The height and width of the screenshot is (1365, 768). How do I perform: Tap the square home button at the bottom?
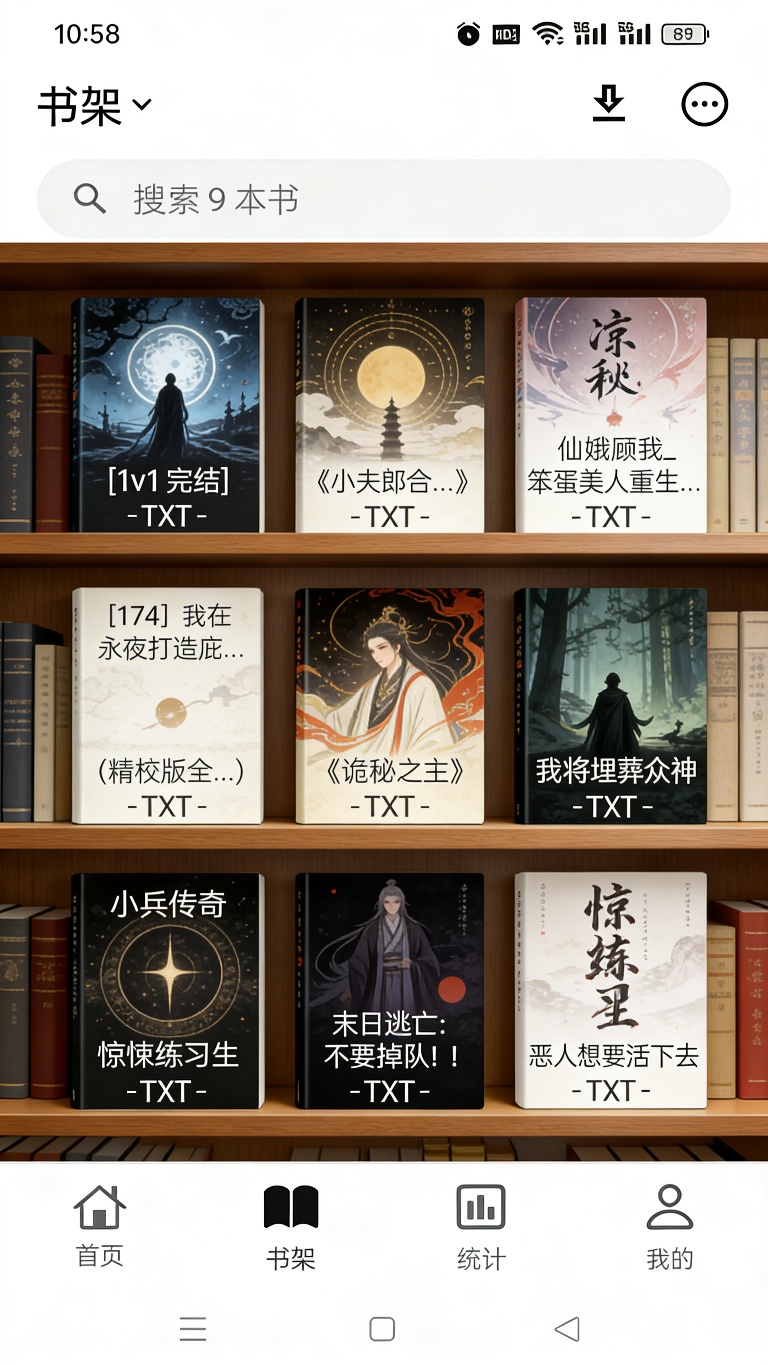pyautogui.click(x=381, y=1329)
